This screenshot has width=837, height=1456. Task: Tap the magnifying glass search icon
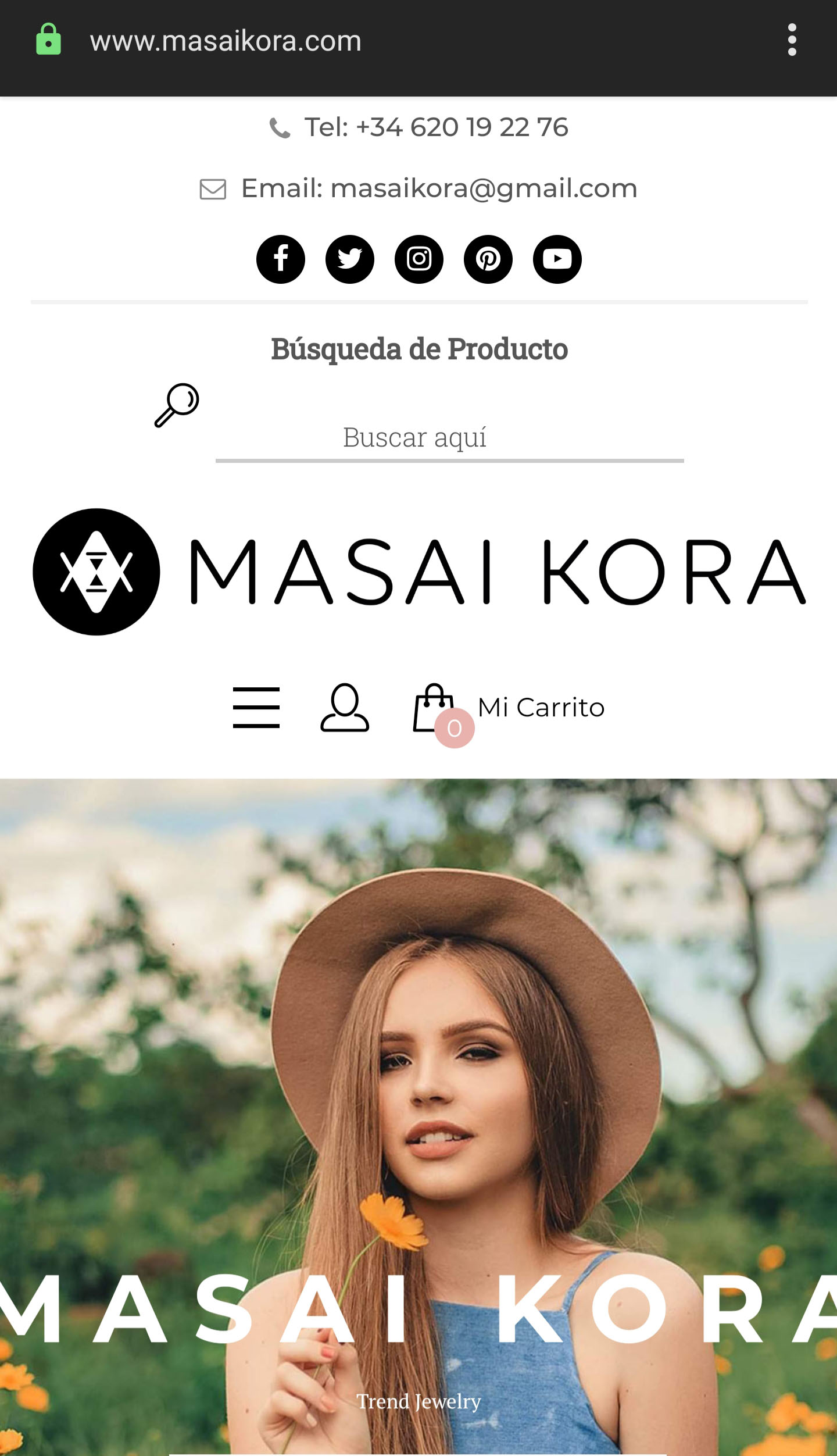(177, 405)
